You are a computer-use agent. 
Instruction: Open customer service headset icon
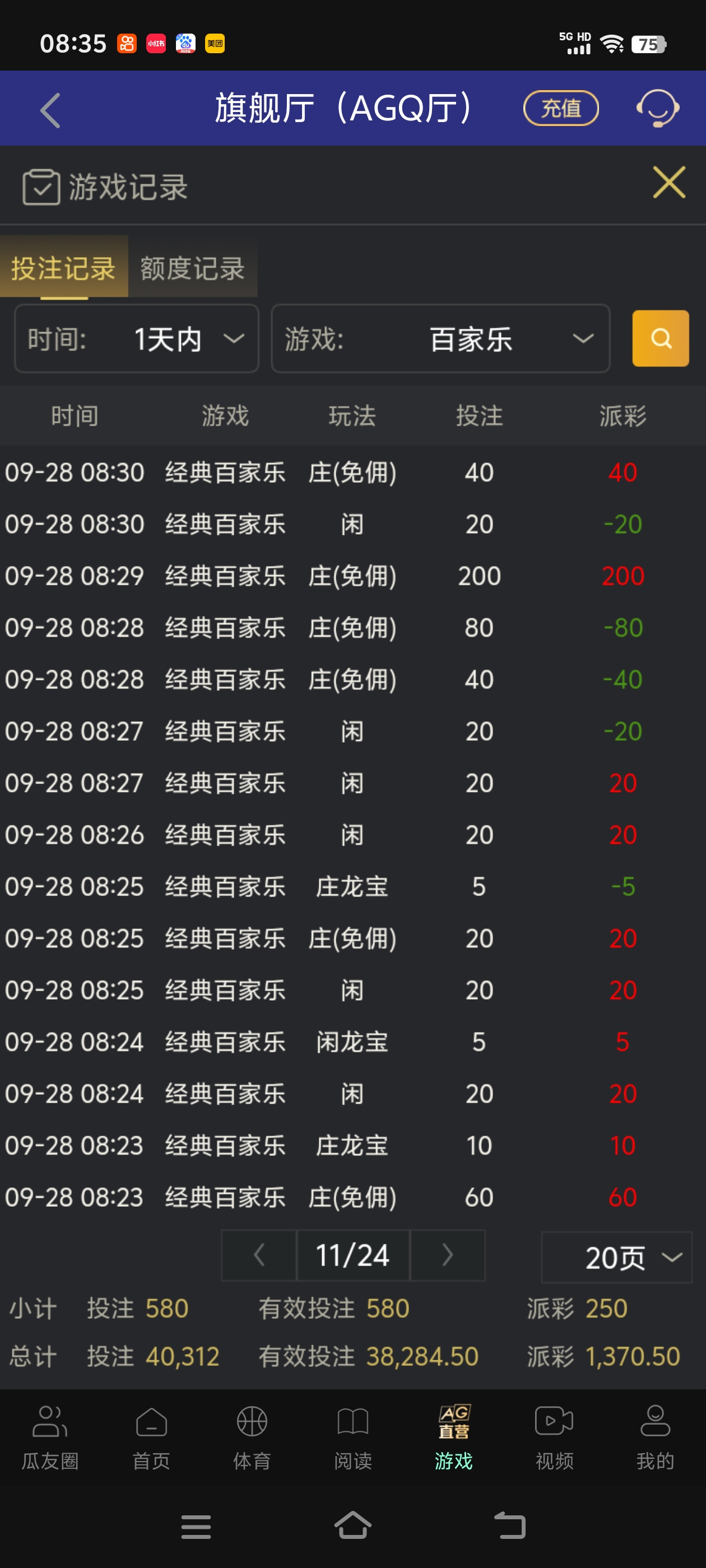pyautogui.click(x=657, y=108)
